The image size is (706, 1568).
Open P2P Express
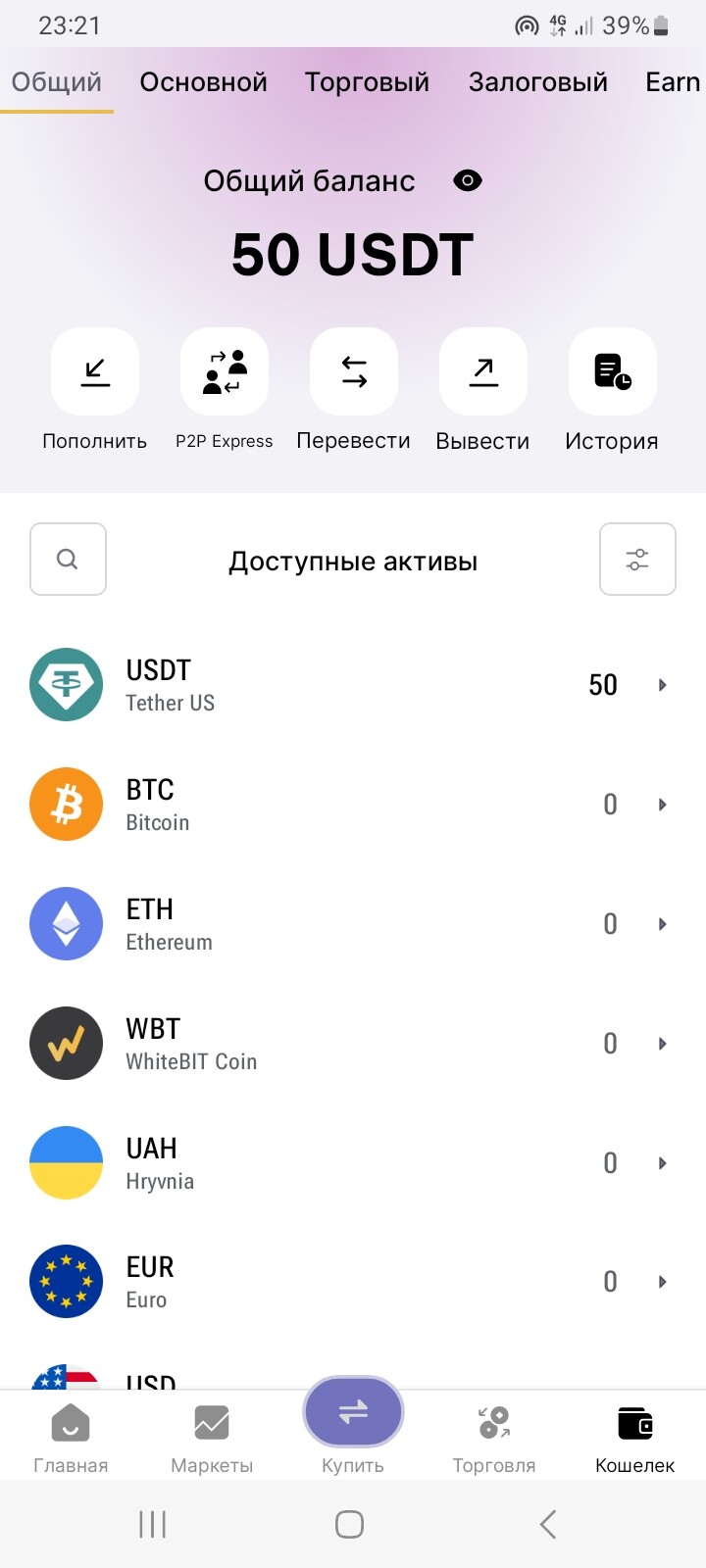coord(225,390)
